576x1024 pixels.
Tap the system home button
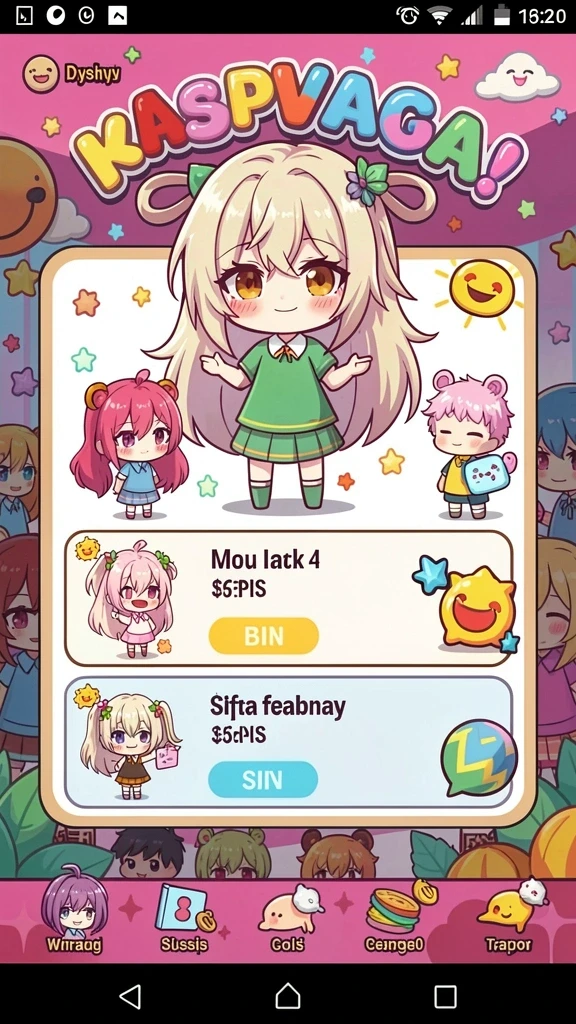click(287, 997)
